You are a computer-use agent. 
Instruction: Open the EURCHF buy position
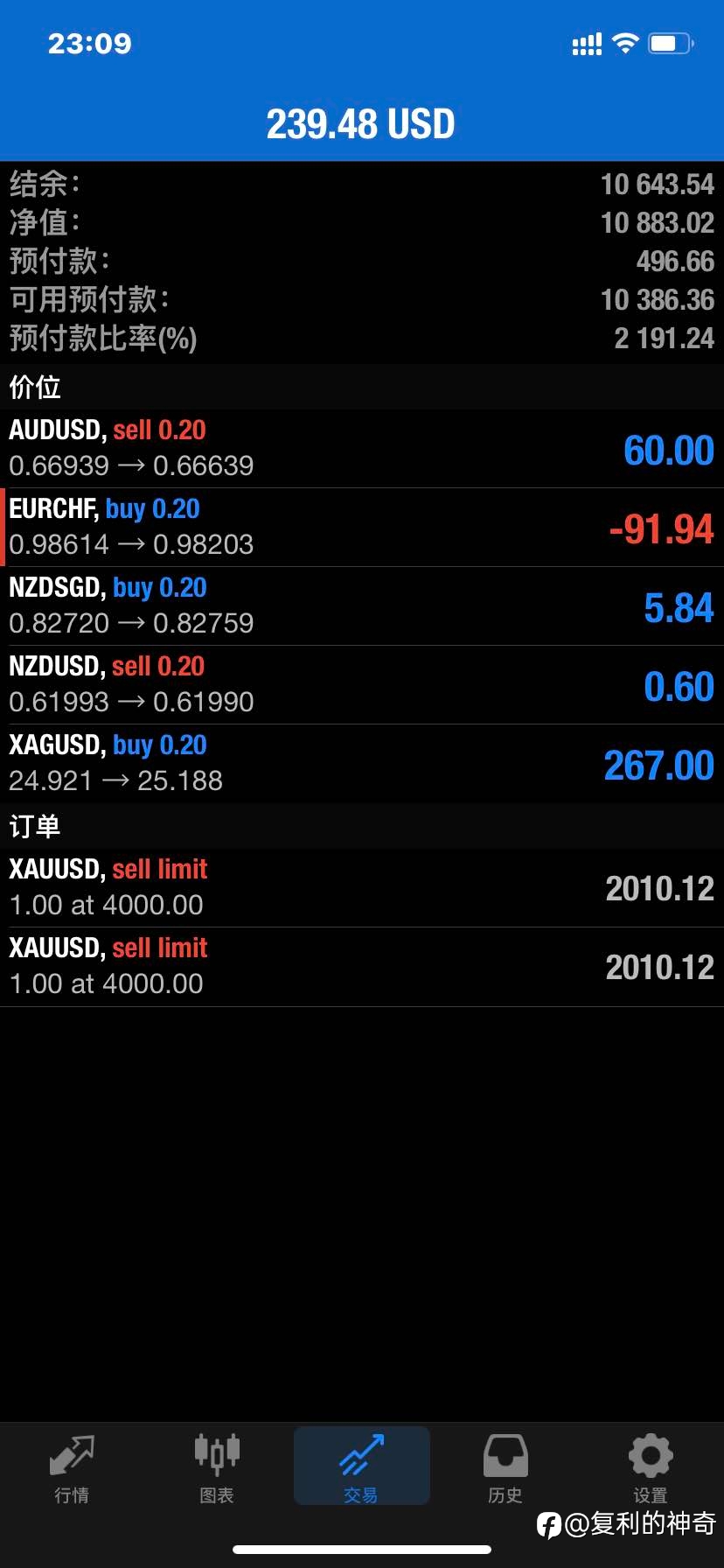tap(362, 528)
